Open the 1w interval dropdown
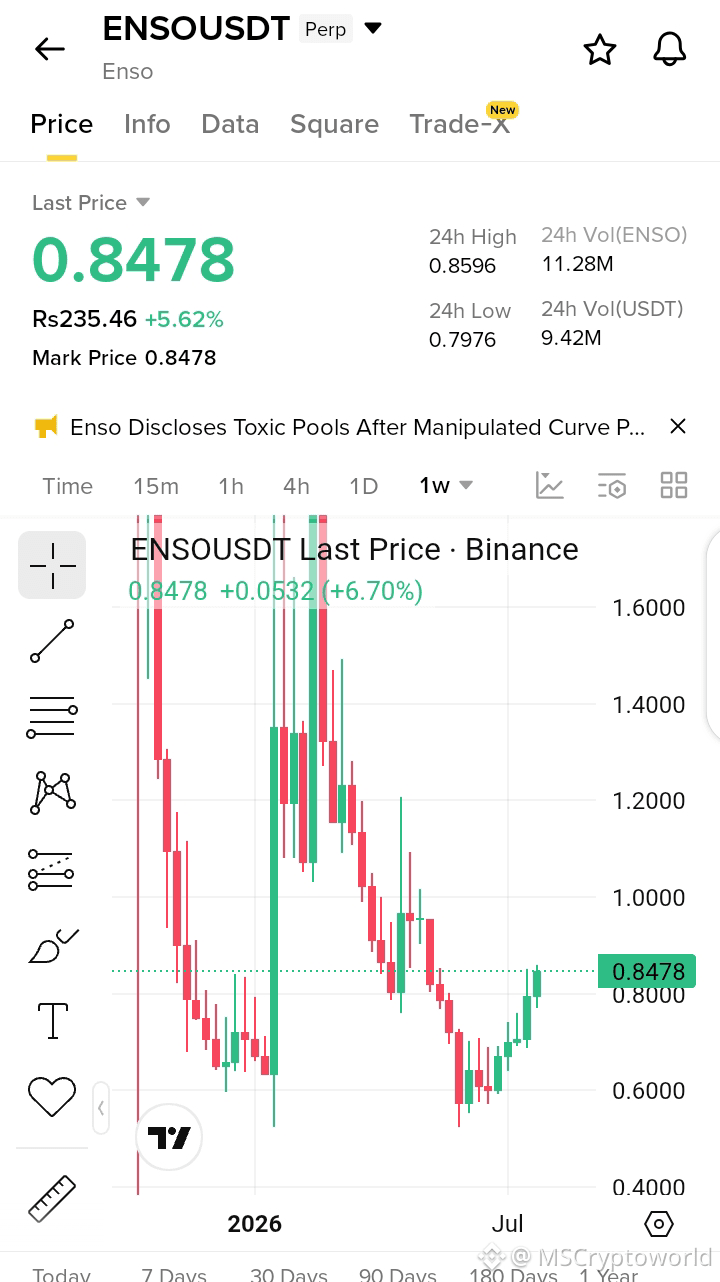Image resolution: width=720 pixels, height=1282 pixels. click(x=446, y=486)
